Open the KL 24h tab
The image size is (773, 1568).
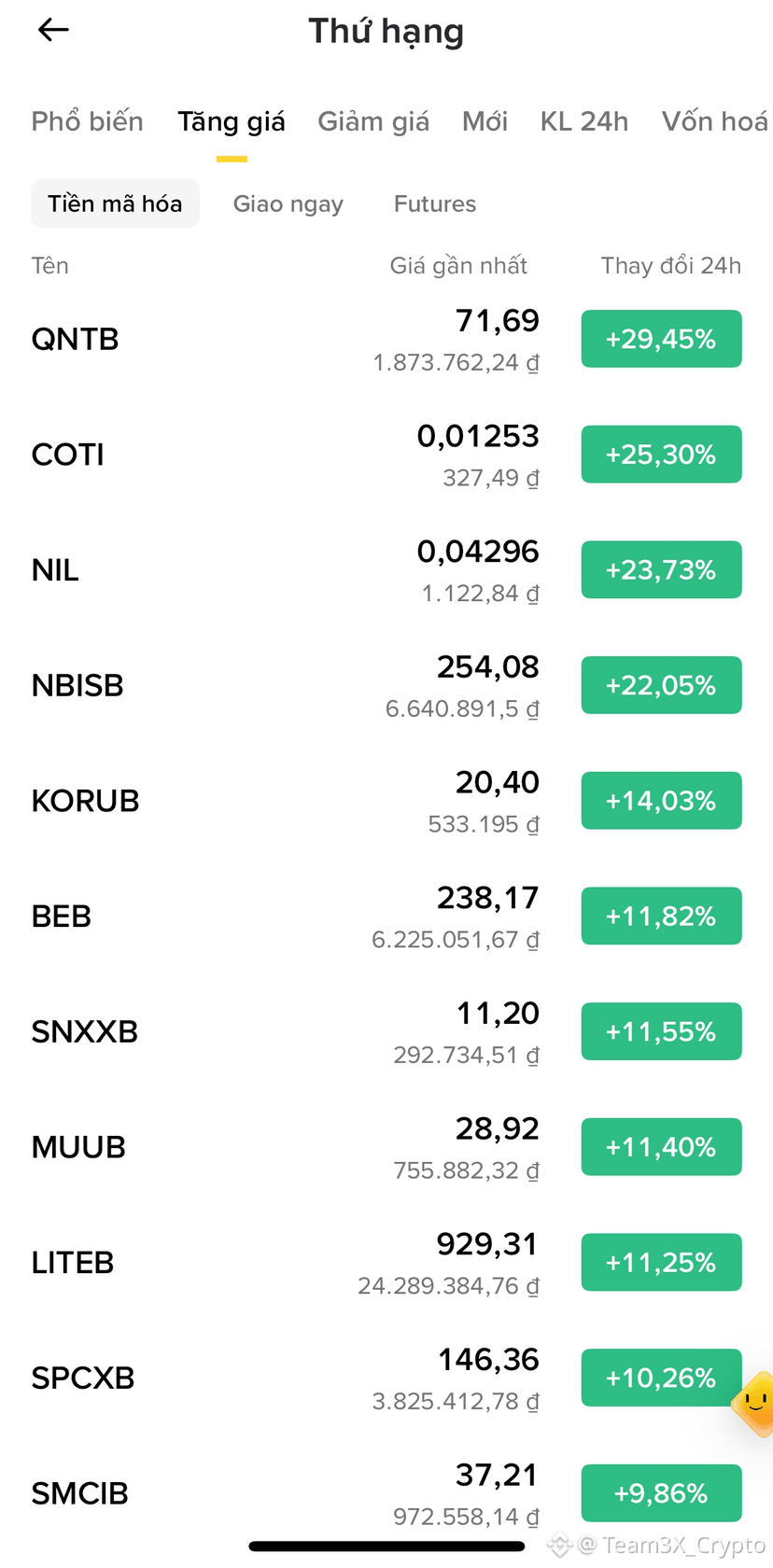pos(584,121)
